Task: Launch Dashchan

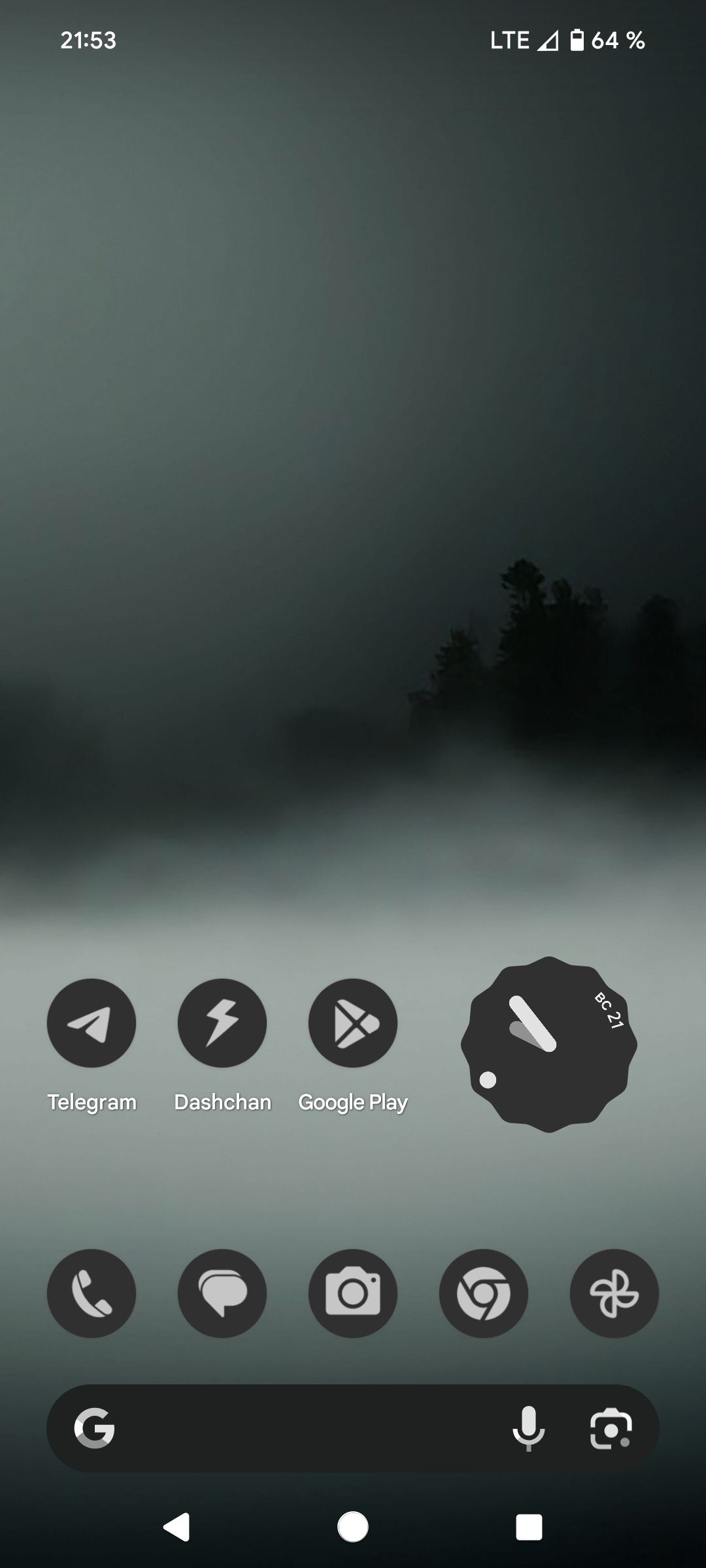Action: 222,1022
